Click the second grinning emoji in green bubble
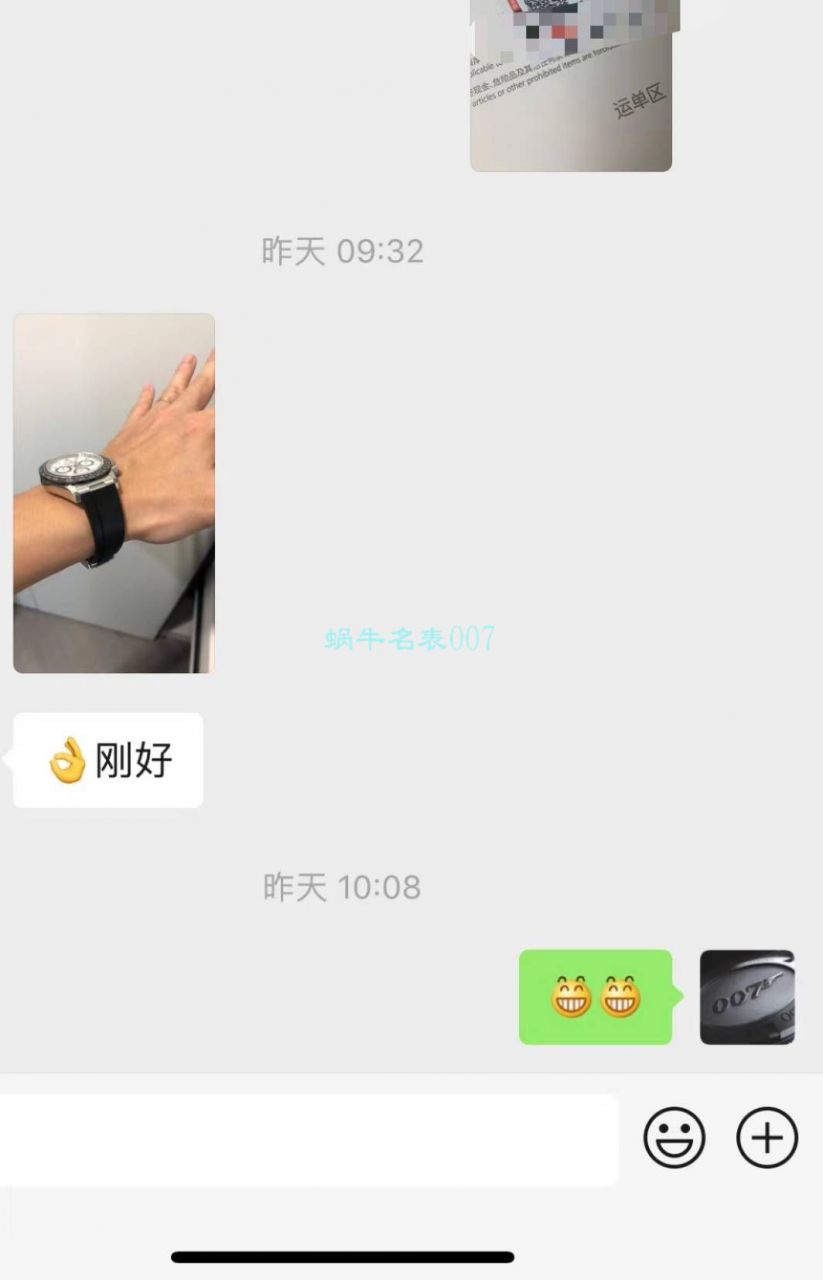Image resolution: width=823 pixels, height=1280 pixels. tap(622, 997)
